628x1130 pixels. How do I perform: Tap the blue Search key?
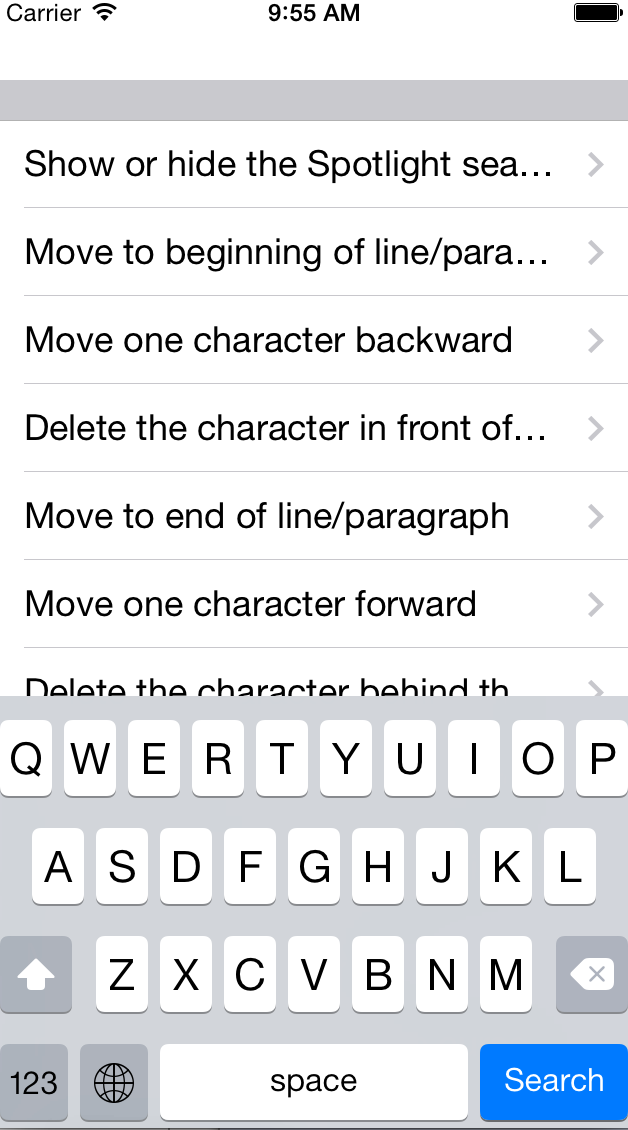(553, 1081)
